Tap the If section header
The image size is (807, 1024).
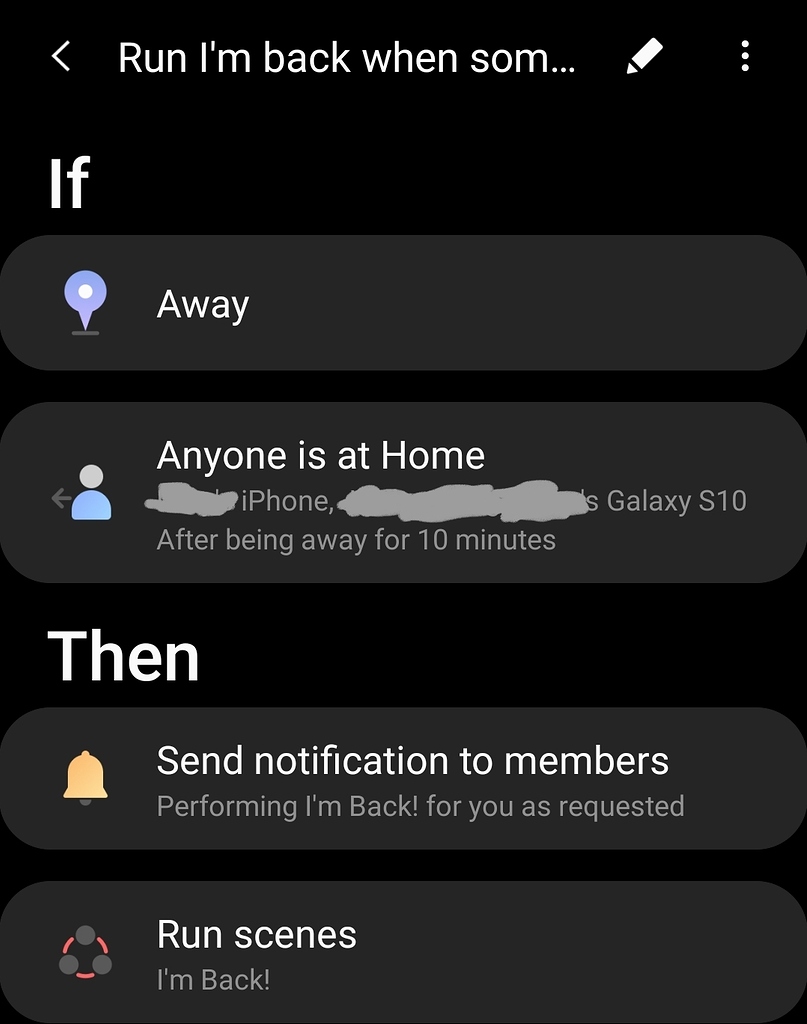tap(69, 182)
